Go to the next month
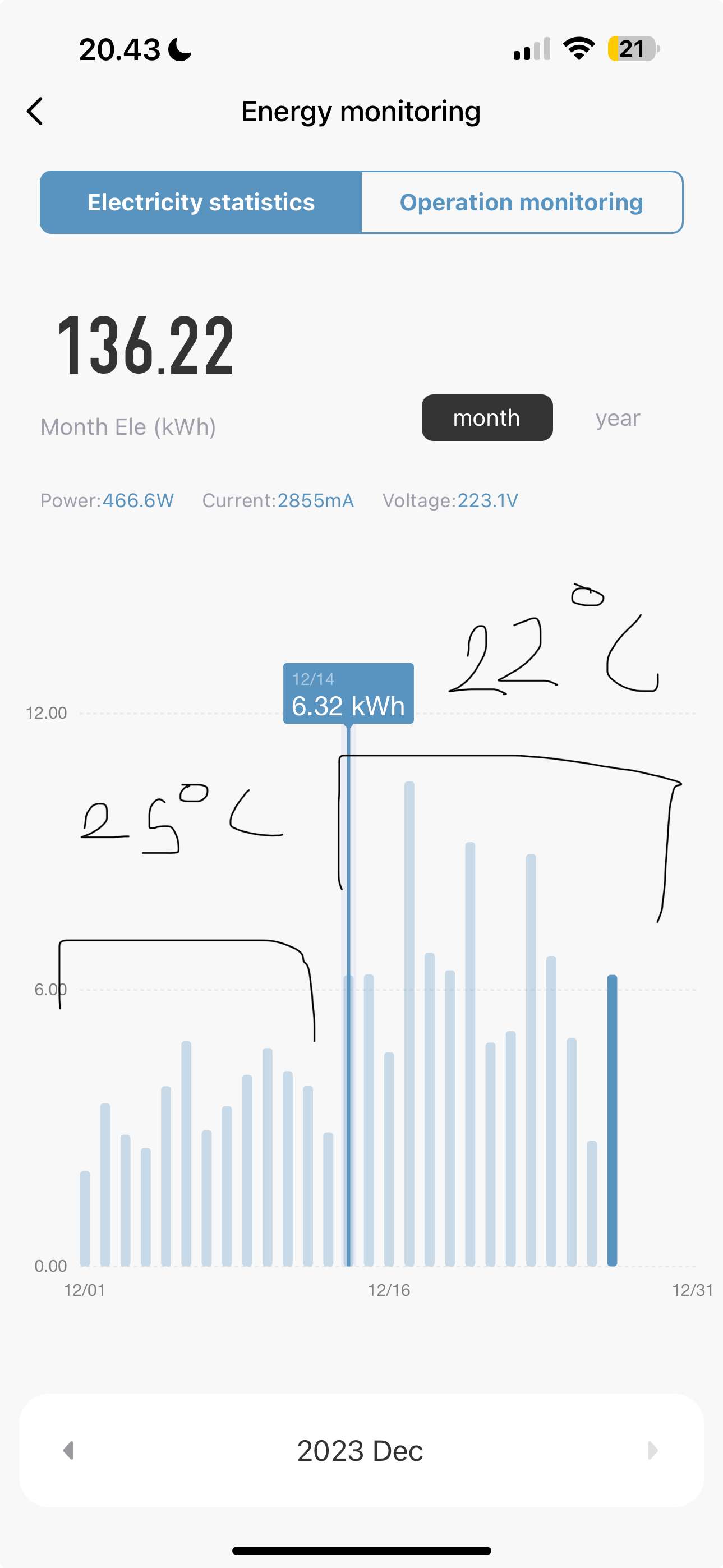The height and width of the screenshot is (1568, 723). tap(652, 1450)
